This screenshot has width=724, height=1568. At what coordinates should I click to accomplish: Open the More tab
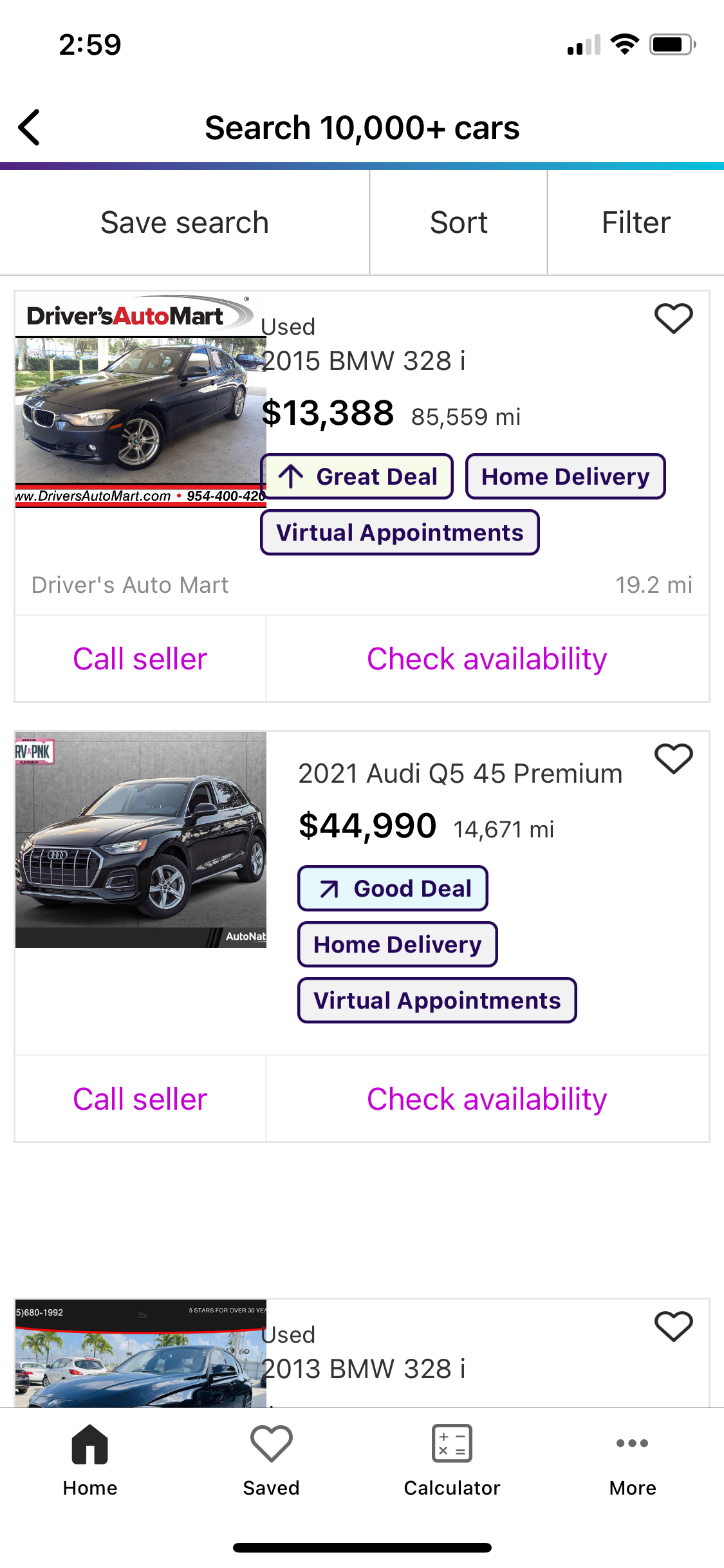[633, 1460]
